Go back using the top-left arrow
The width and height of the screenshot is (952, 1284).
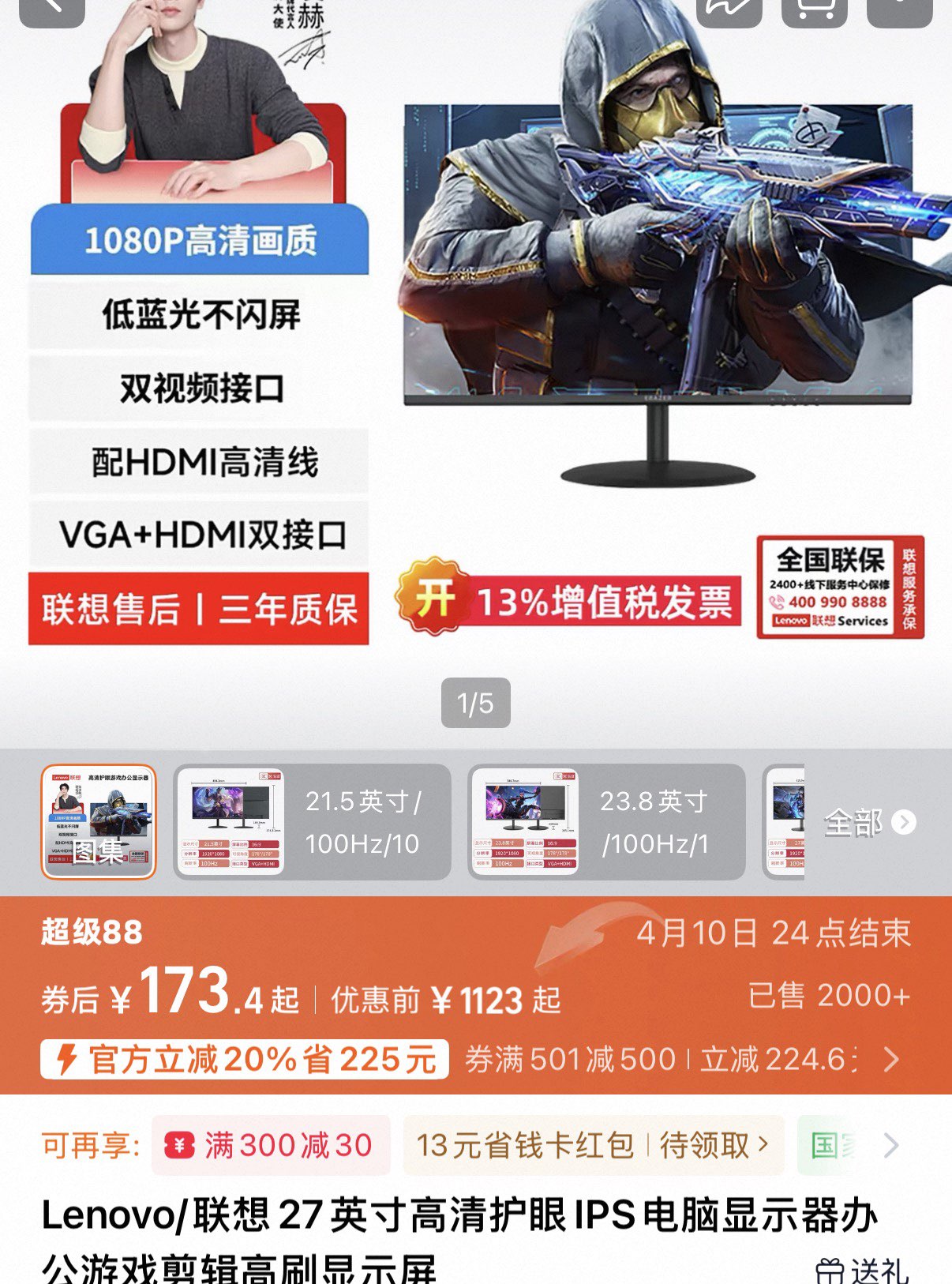tap(51, 9)
